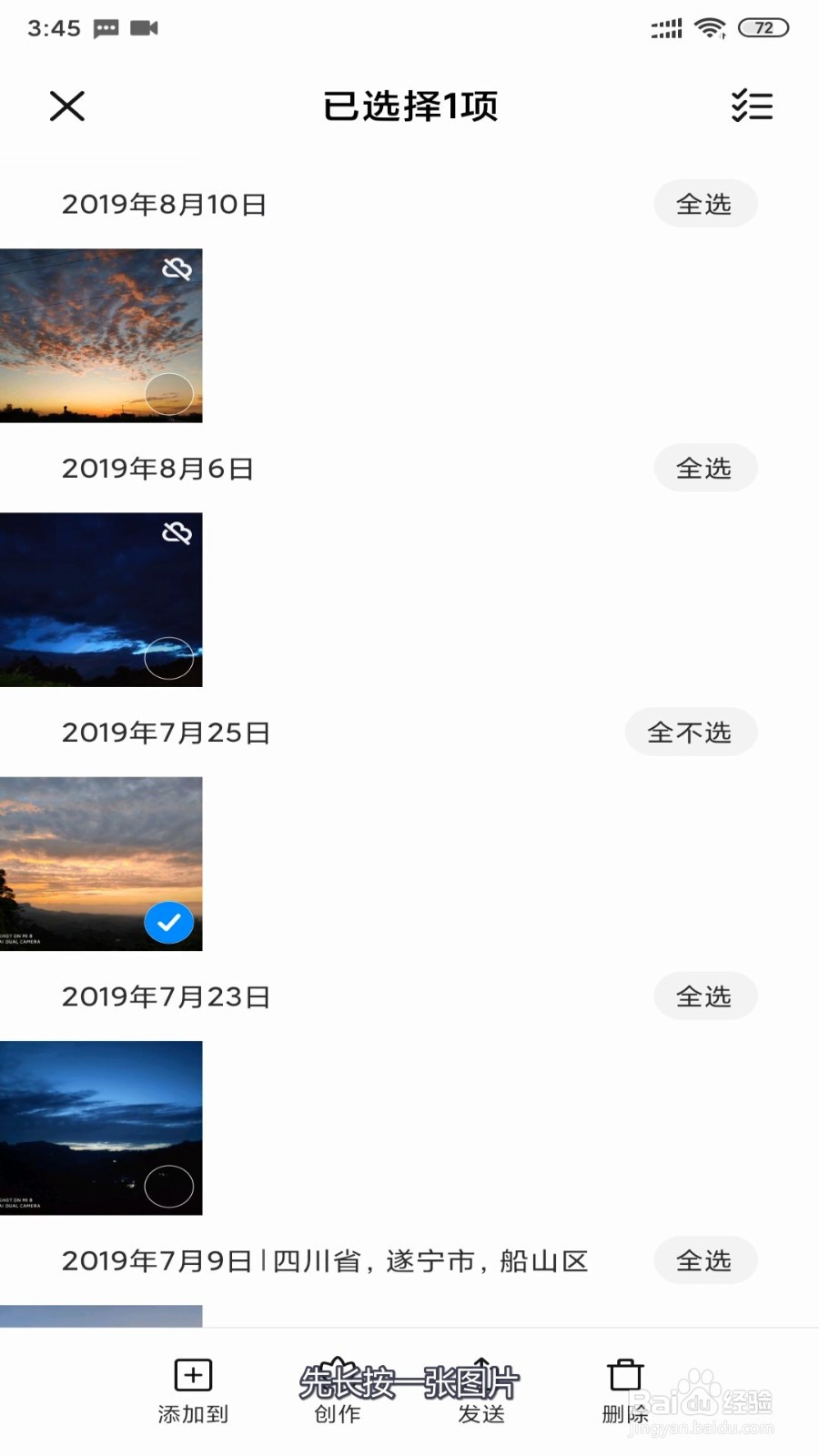819x1456 pixels.
Task: Tap 全选 next to 2019年8月6日
Action: click(705, 468)
